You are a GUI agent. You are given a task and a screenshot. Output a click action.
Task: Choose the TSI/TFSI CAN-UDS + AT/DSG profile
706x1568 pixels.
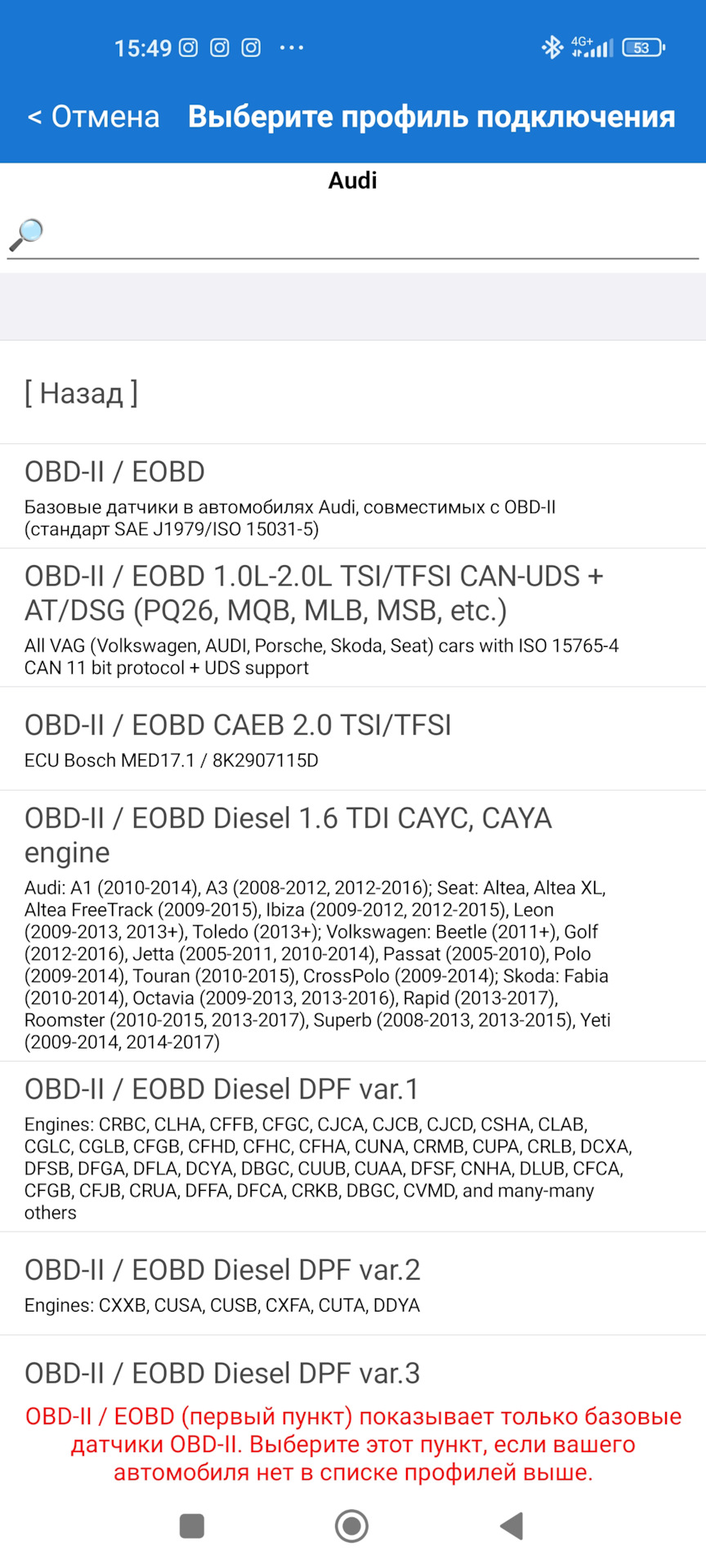[x=351, y=617]
